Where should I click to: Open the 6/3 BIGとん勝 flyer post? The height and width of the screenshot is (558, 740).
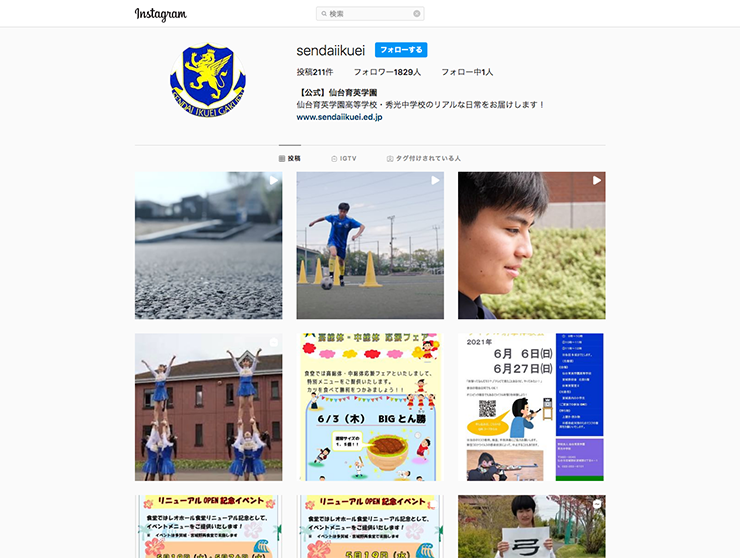[x=370, y=407]
